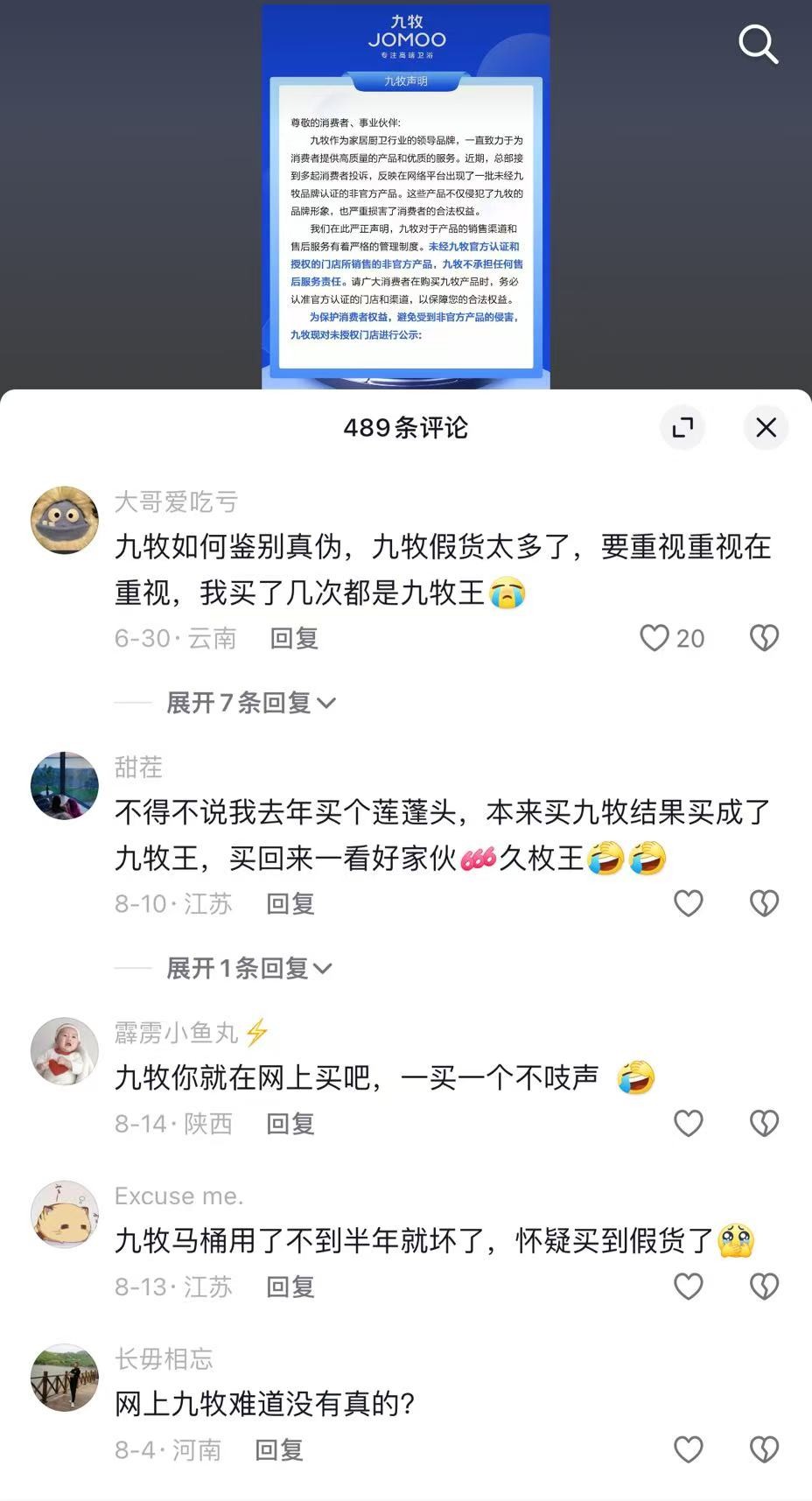Reply to Excuse me.'s comment

click(x=290, y=1287)
